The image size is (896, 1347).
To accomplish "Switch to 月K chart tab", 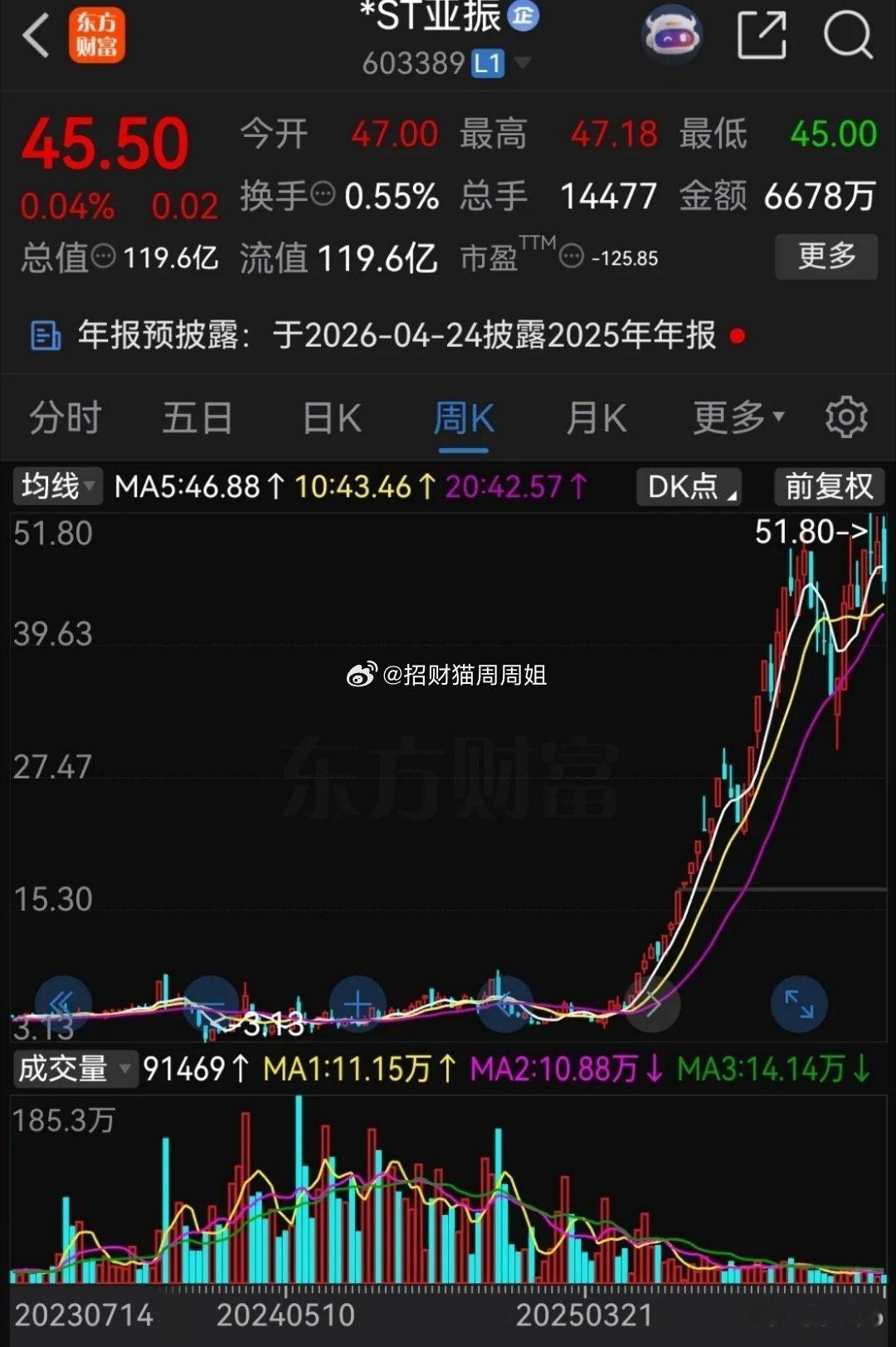I will pos(597,417).
